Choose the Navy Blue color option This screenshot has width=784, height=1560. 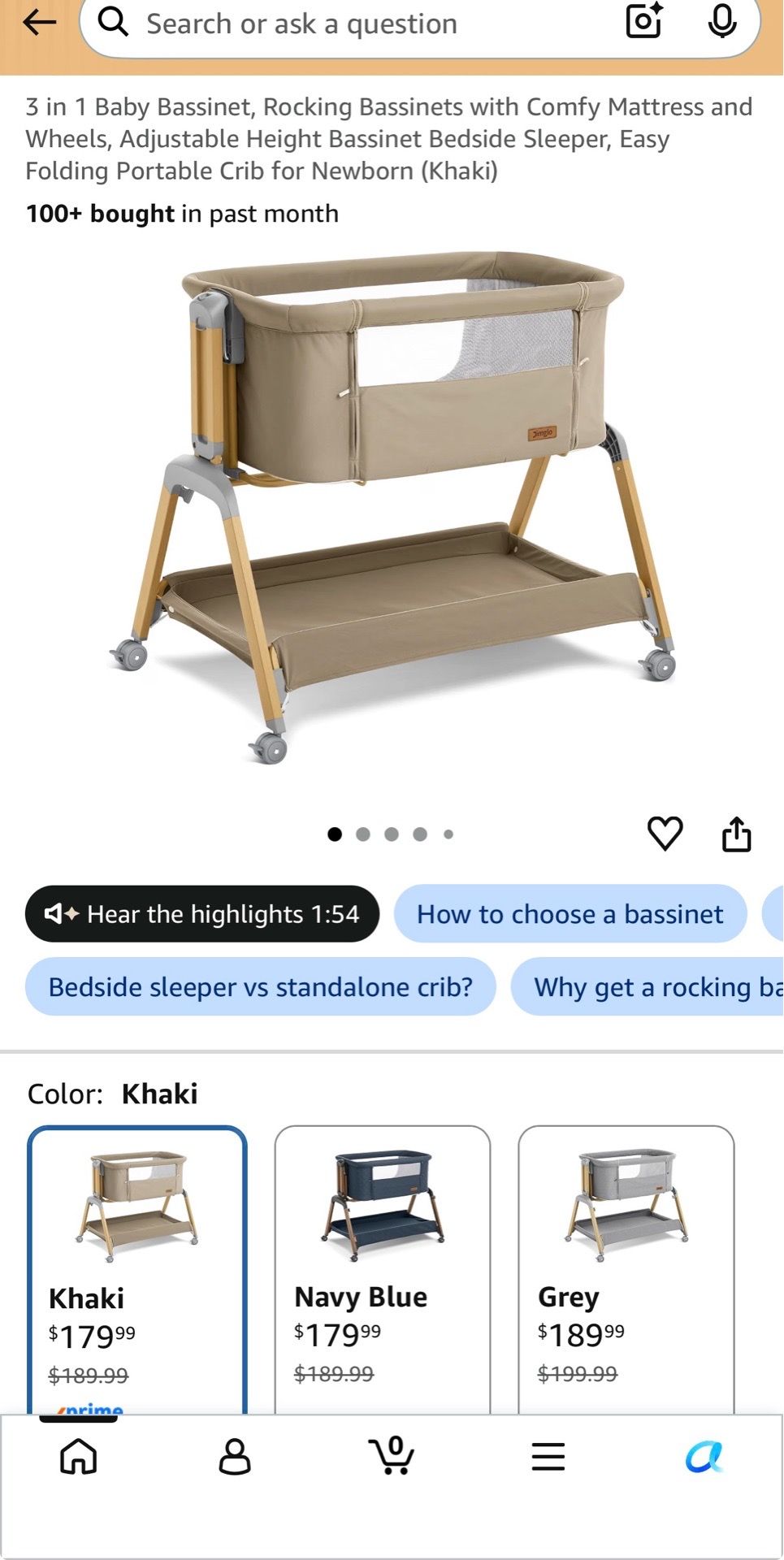coord(383,1269)
